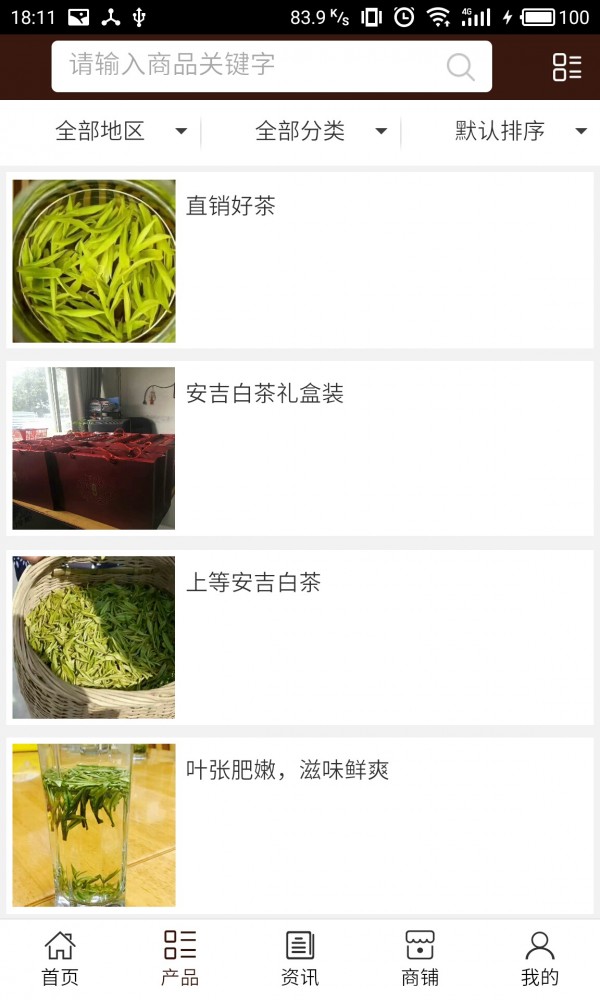Open the 直销好茶 product
Viewport: 600px width, 1000px height.
coord(300,260)
